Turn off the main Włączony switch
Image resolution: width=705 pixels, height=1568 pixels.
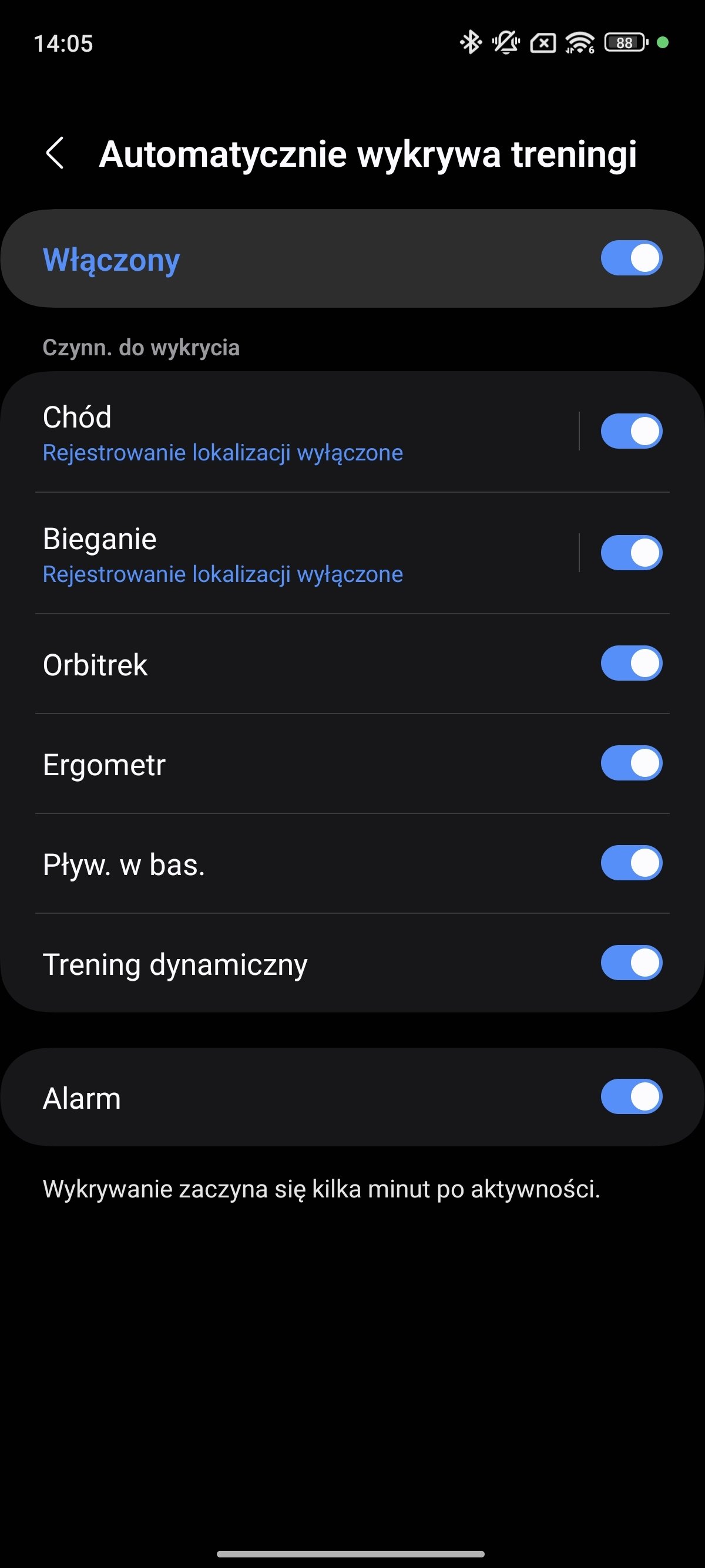(632, 258)
